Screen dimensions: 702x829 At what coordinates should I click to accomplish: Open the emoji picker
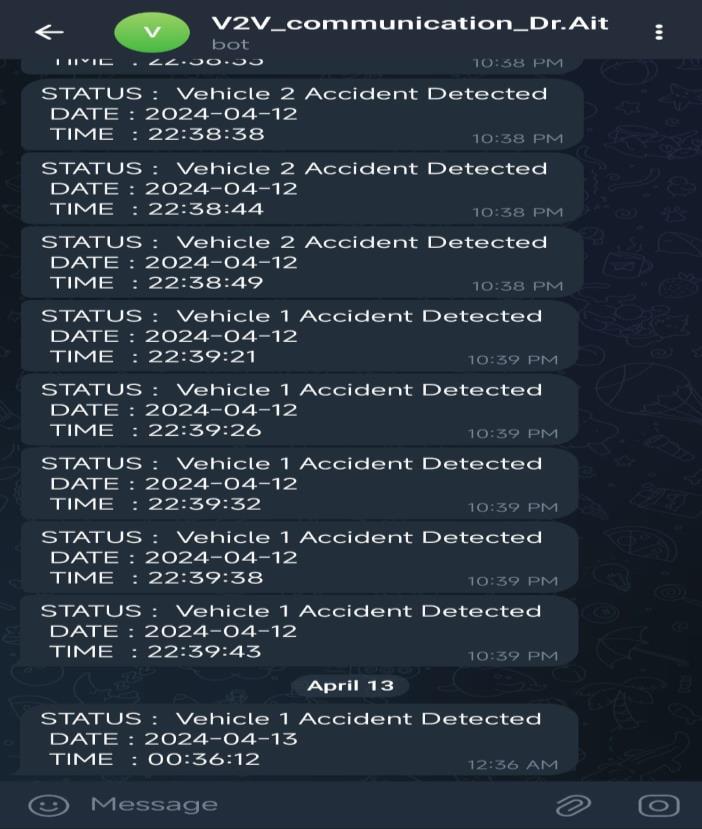[47, 804]
